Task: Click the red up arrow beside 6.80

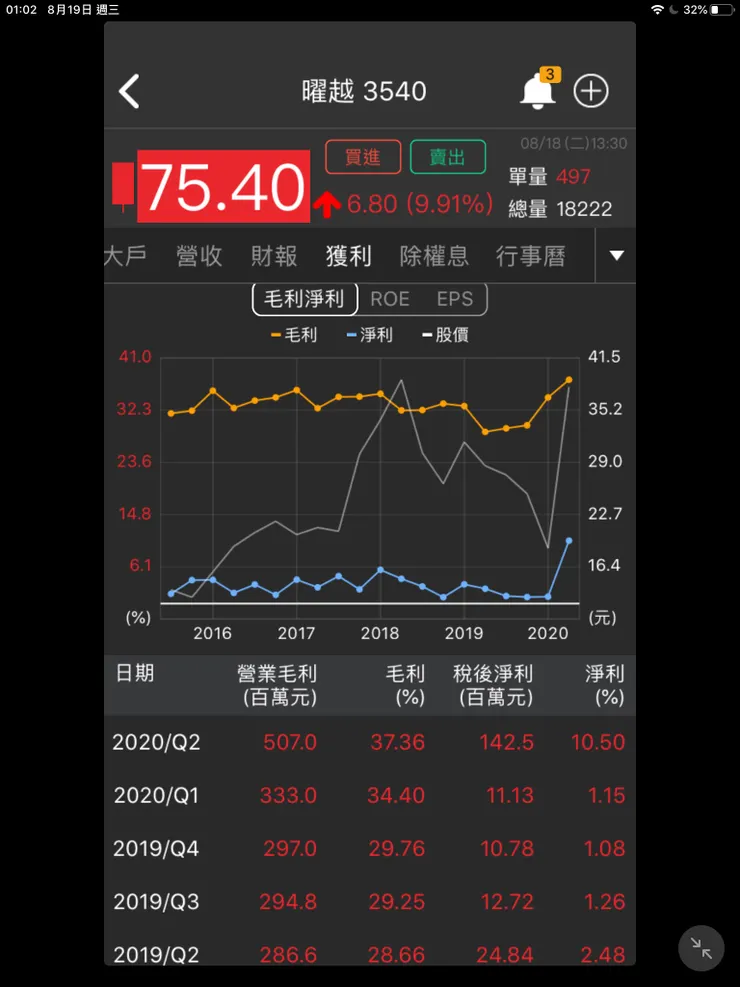Action: [x=328, y=201]
